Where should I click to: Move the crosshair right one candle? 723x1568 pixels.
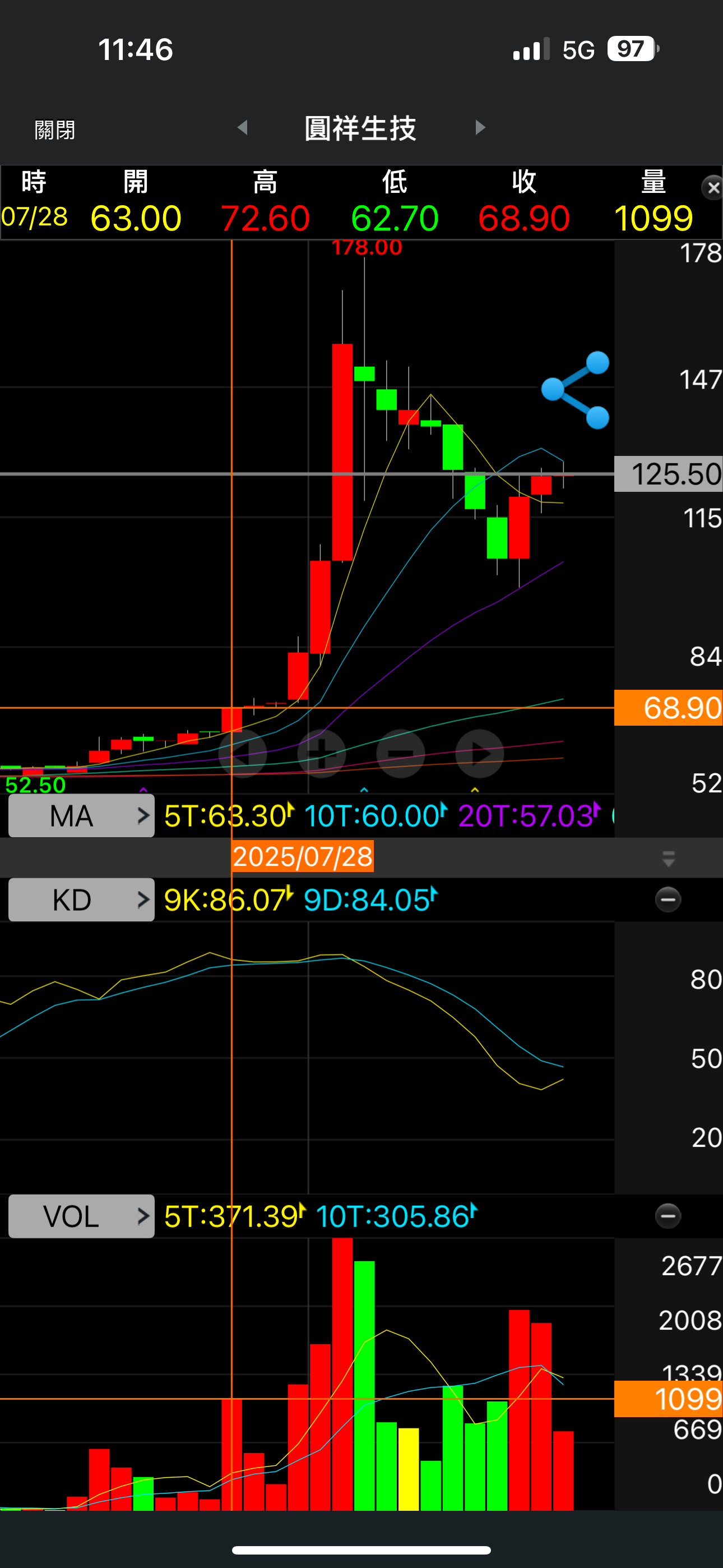point(480,754)
